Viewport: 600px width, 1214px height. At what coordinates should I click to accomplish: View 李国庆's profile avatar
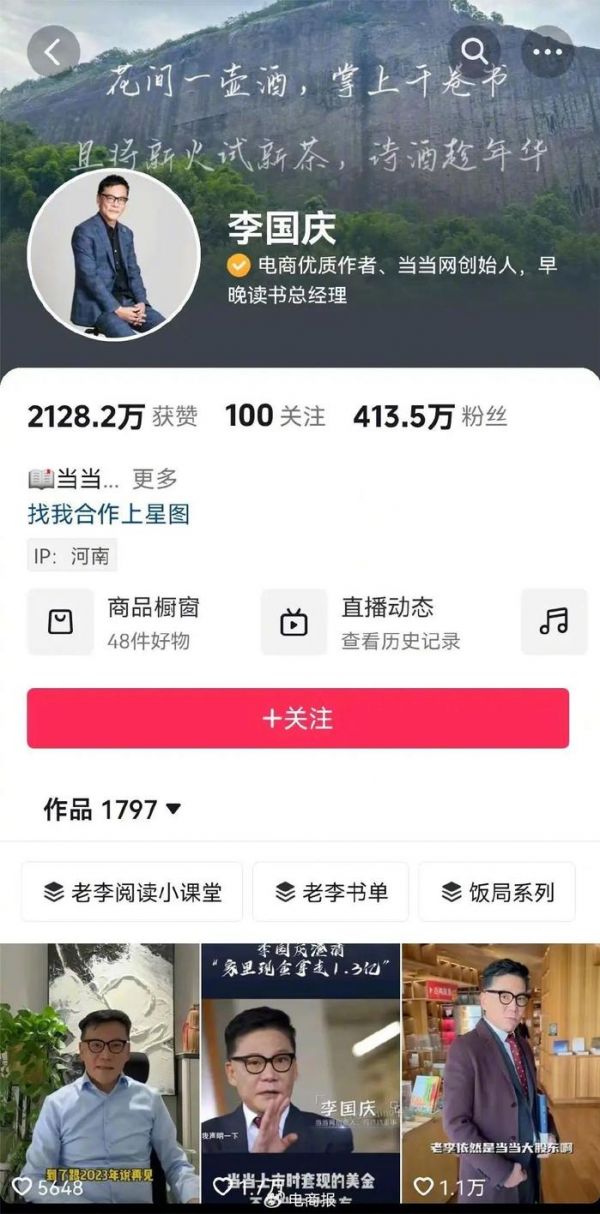(x=113, y=256)
